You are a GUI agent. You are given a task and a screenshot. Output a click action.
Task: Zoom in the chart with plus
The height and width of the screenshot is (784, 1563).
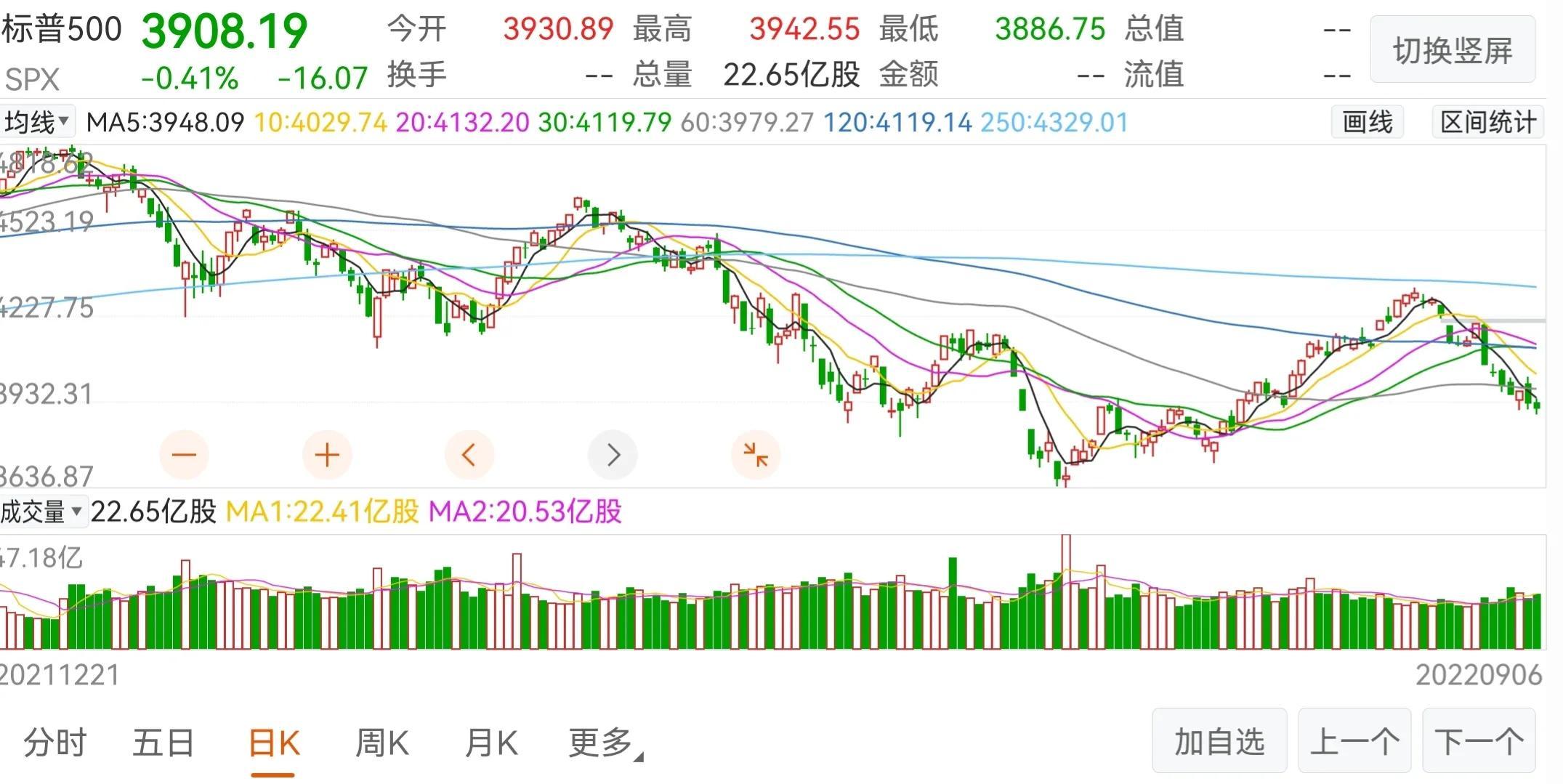(x=327, y=455)
